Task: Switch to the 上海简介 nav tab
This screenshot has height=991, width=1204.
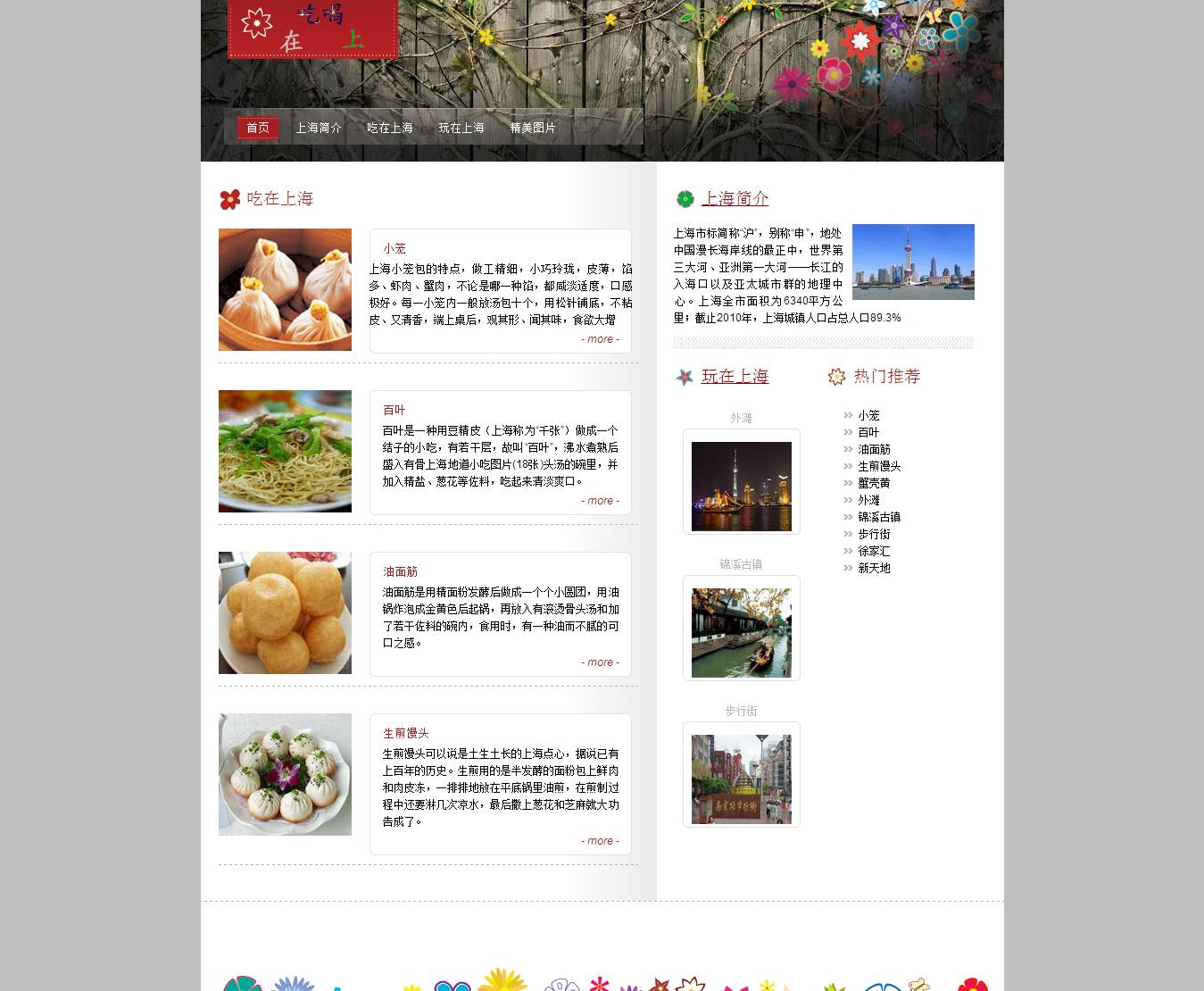Action: click(x=319, y=128)
